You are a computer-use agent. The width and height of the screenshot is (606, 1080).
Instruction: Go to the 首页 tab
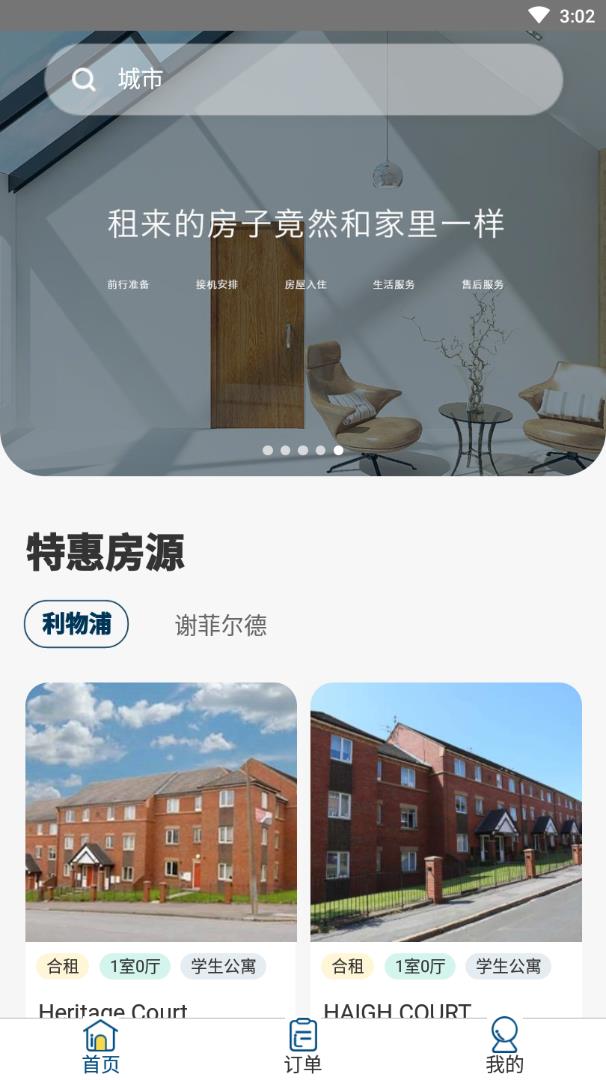pos(101,1047)
